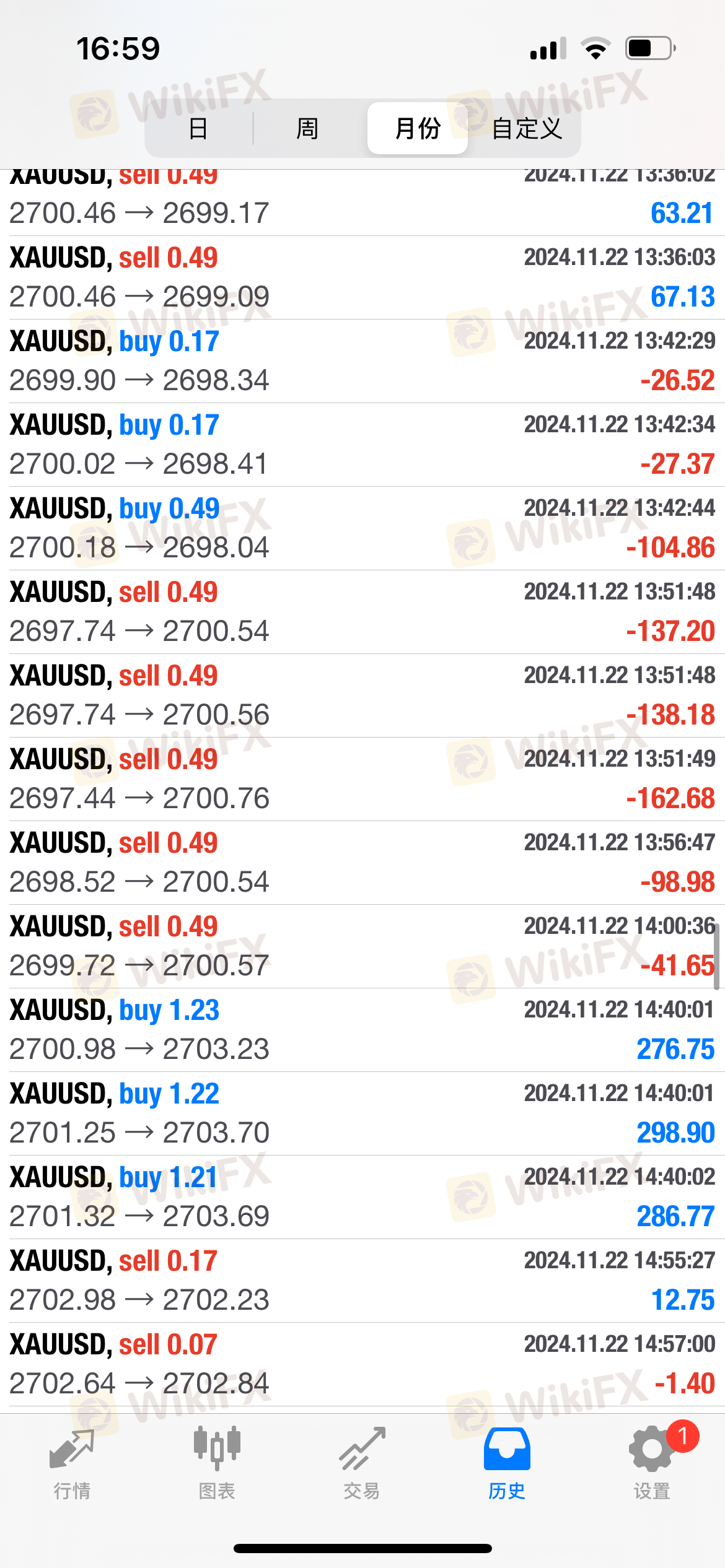Expand the buy 1.23 trade with profit 276.75

pos(362,1030)
